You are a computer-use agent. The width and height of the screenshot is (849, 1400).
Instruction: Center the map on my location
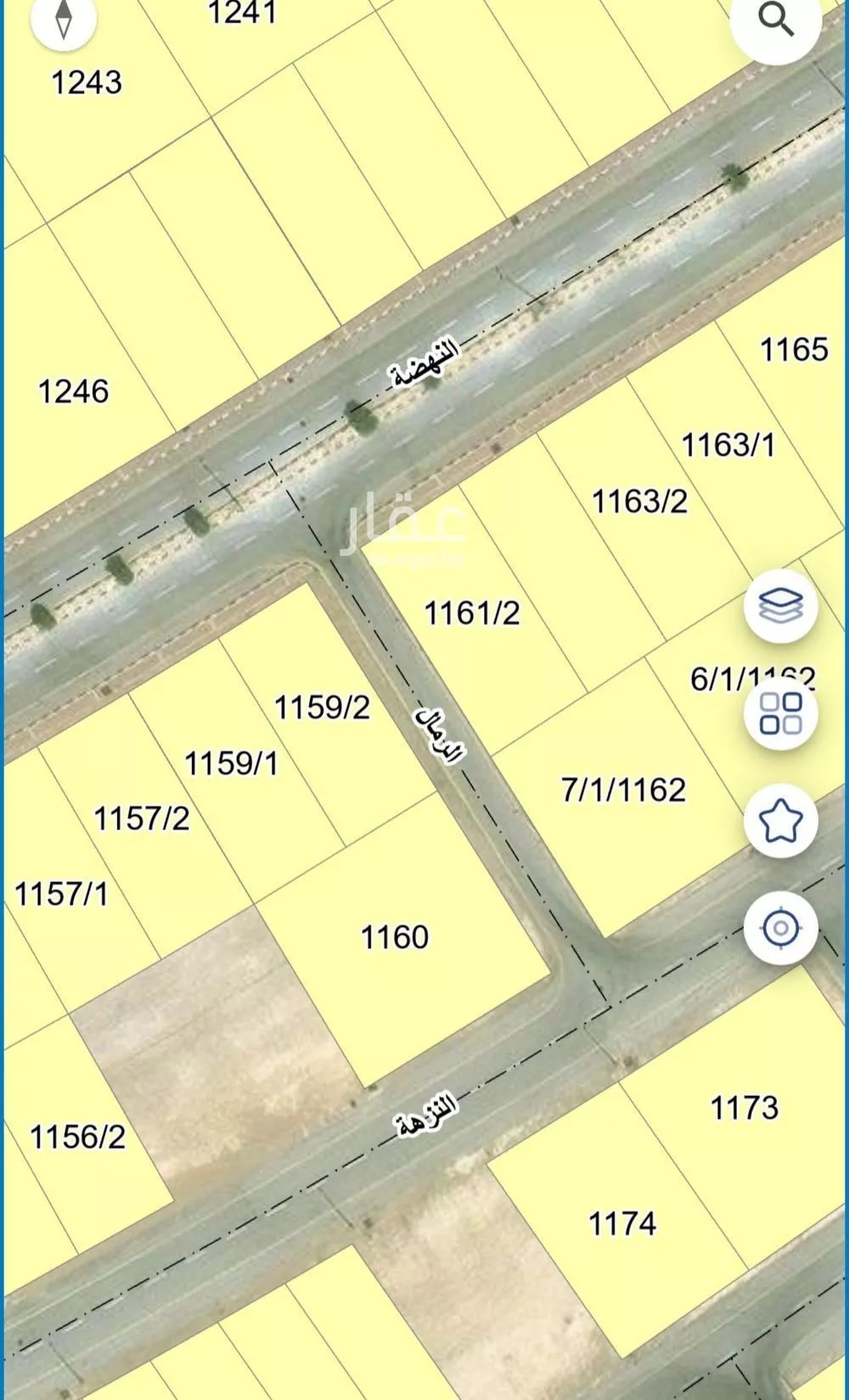780,928
